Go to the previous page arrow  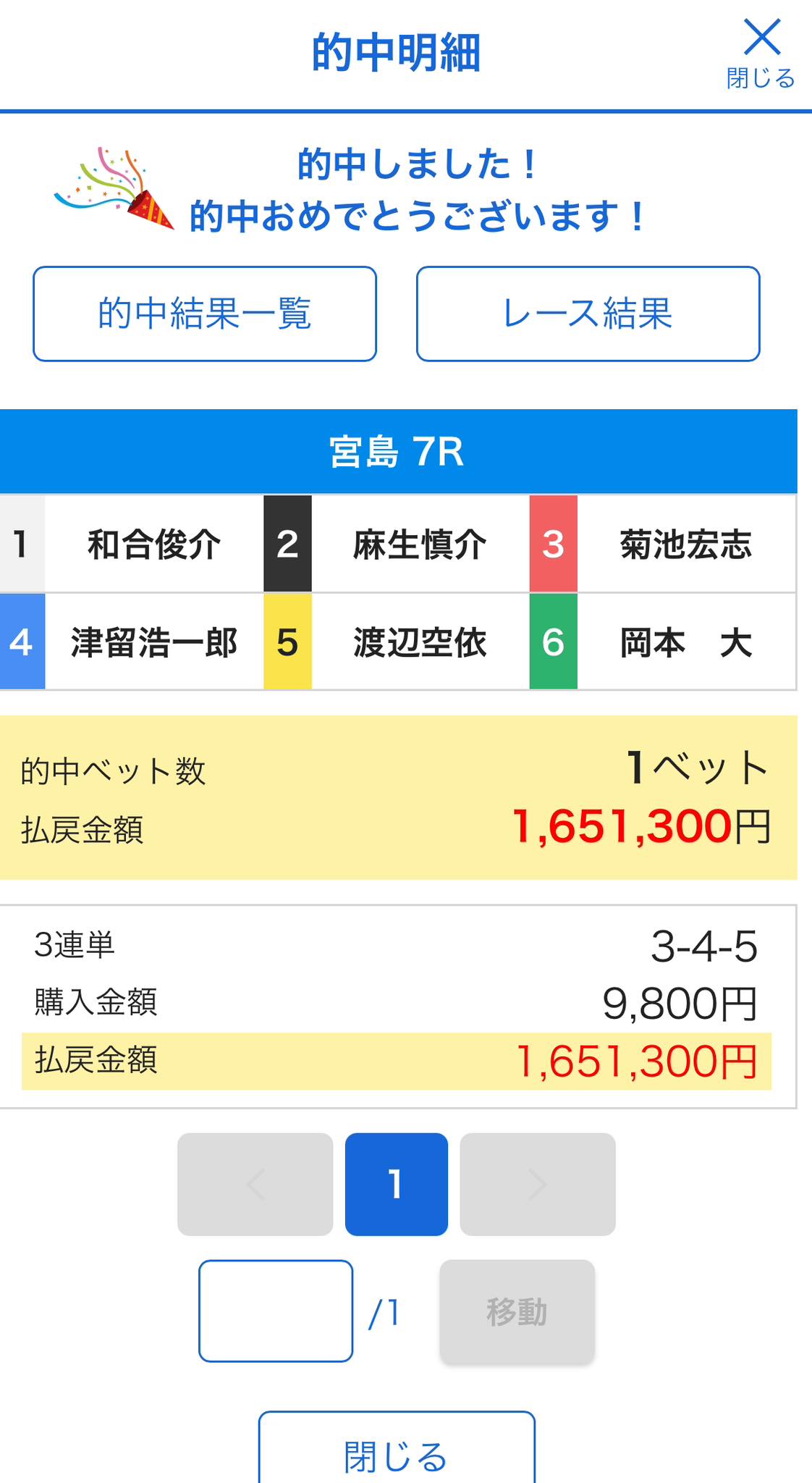[255, 1184]
